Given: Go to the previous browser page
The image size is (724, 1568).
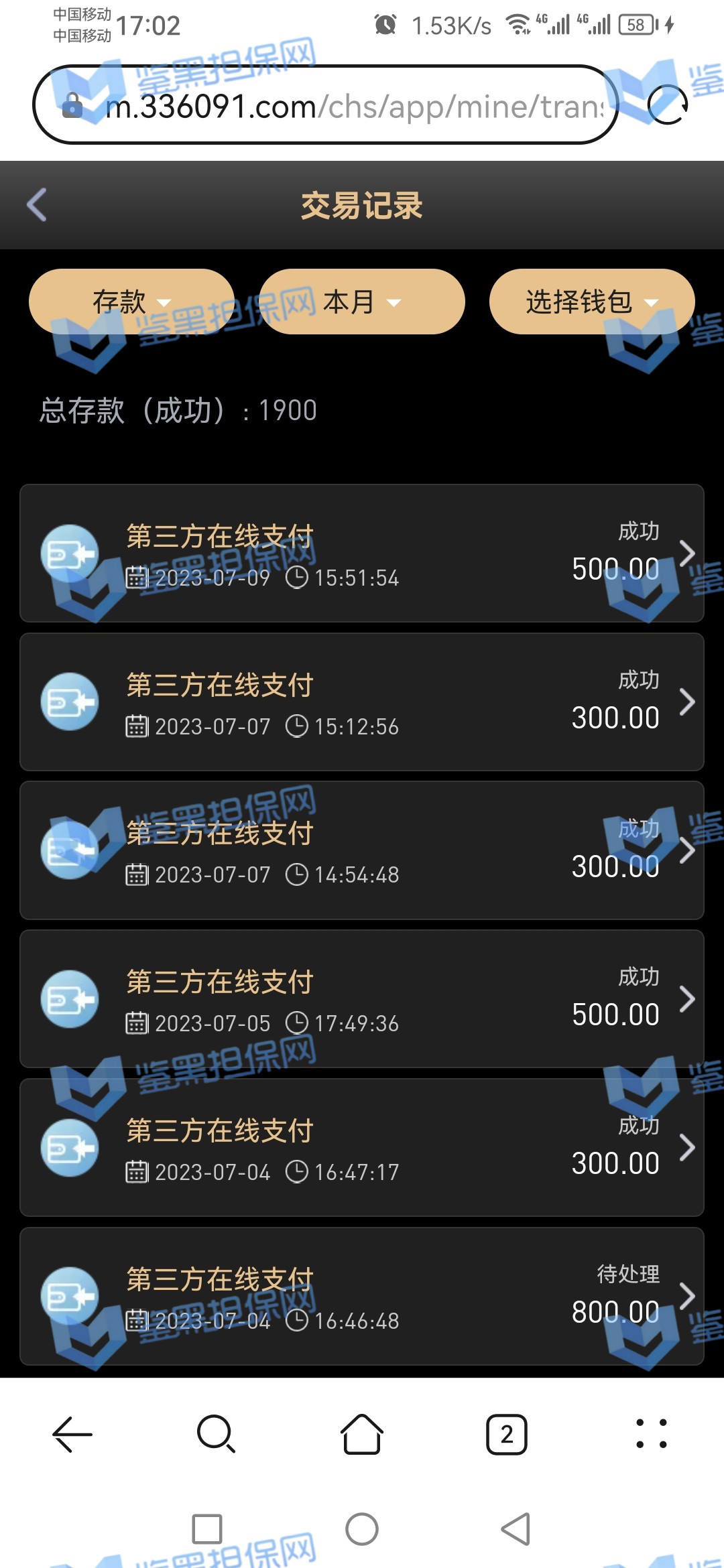Looking at the screenshot, I should [x=72, y=1434].
